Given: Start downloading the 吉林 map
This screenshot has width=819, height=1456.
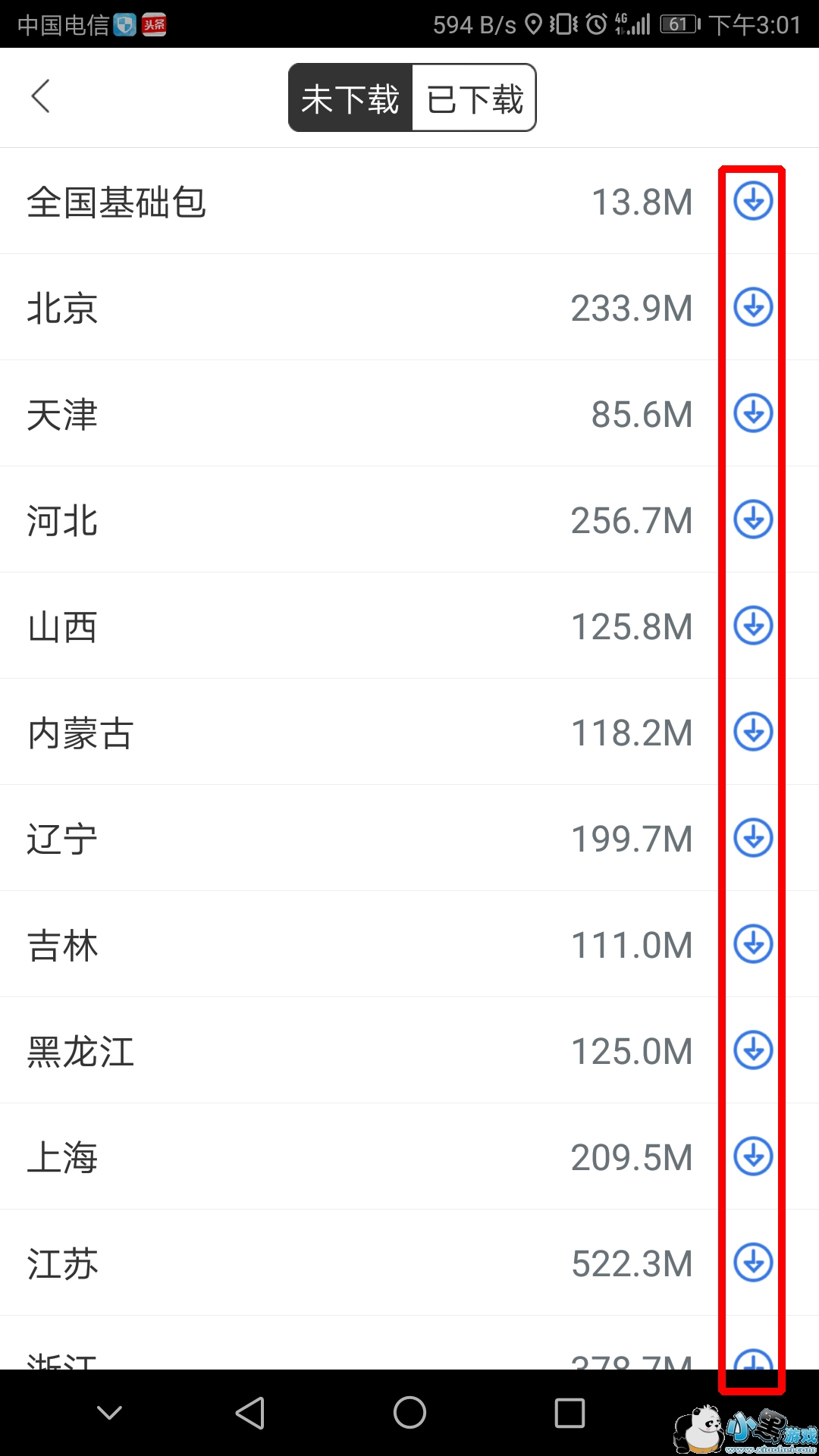Looking at the screenshot, I should [753, 944].
